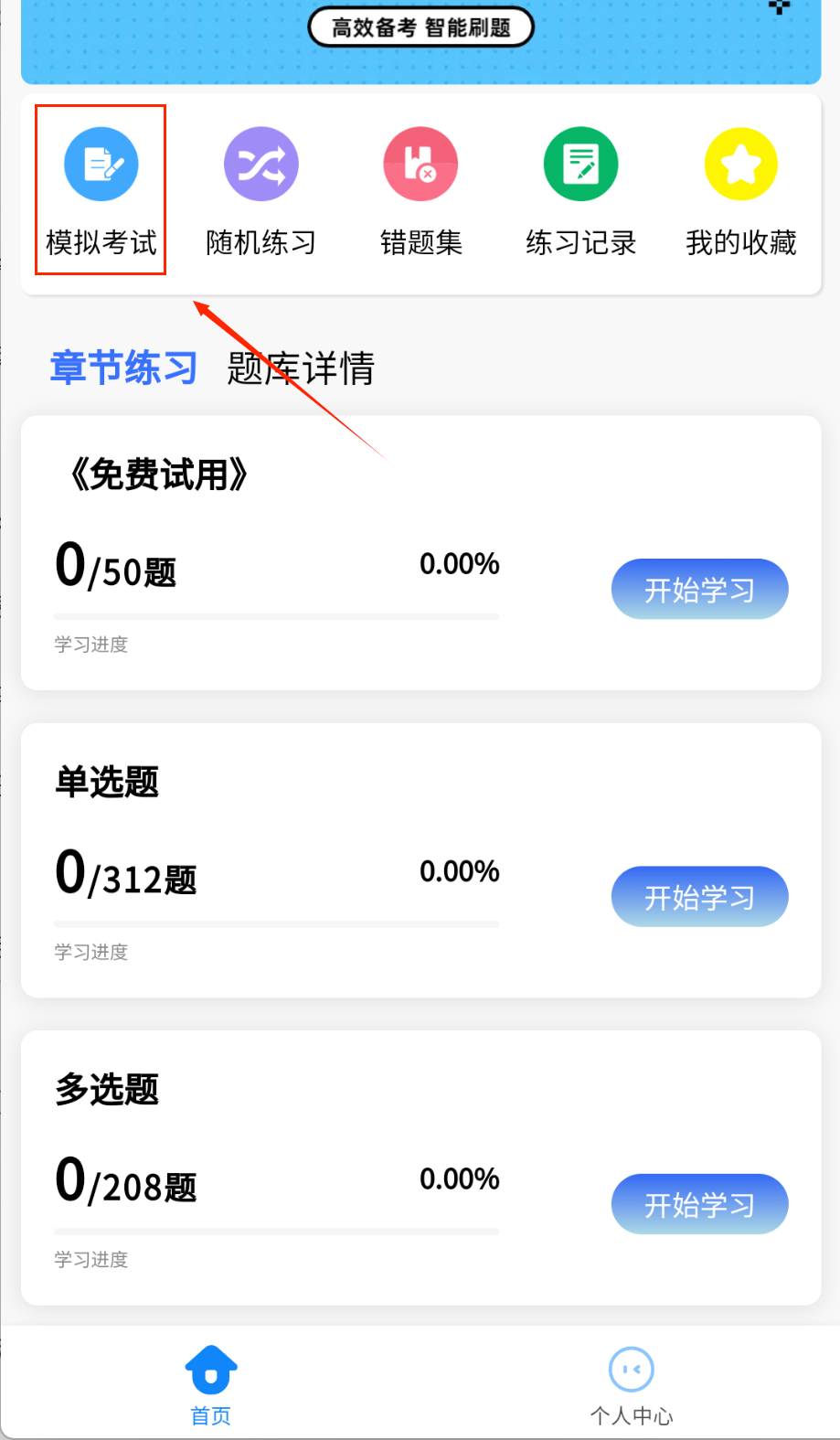Image resolution: width=840 pixels, height=1440 pixels.
Task: Click the free trial learning progress bar
Action: coord(277,614)
